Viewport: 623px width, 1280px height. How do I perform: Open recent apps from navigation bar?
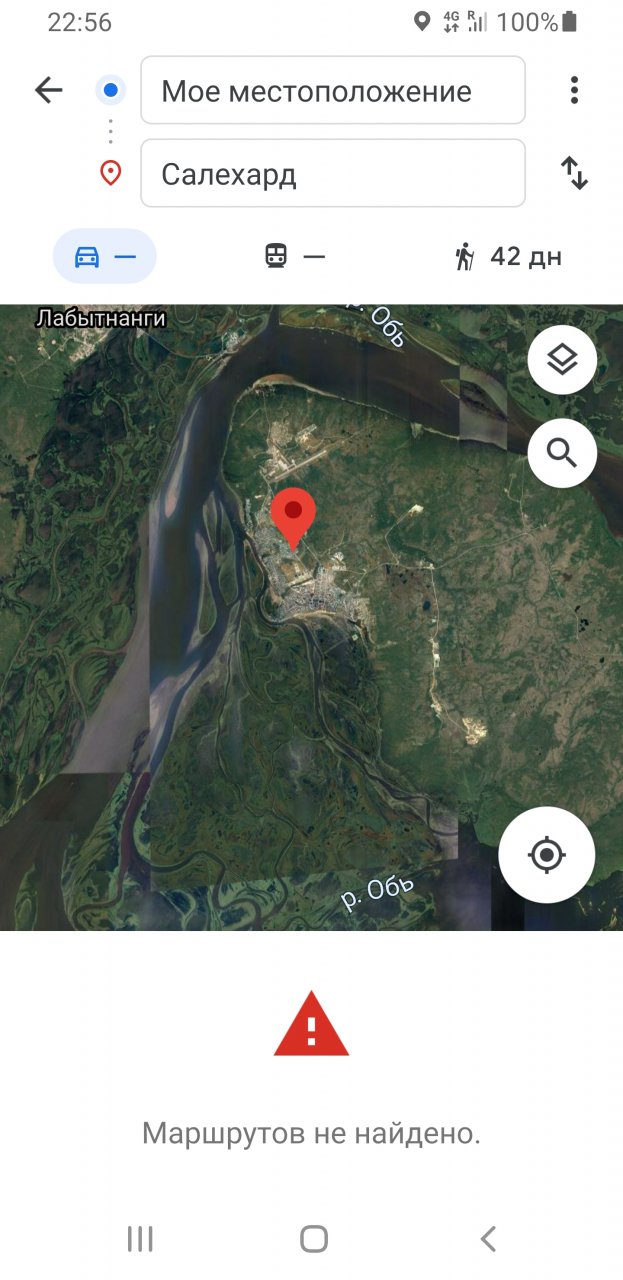140,1239
